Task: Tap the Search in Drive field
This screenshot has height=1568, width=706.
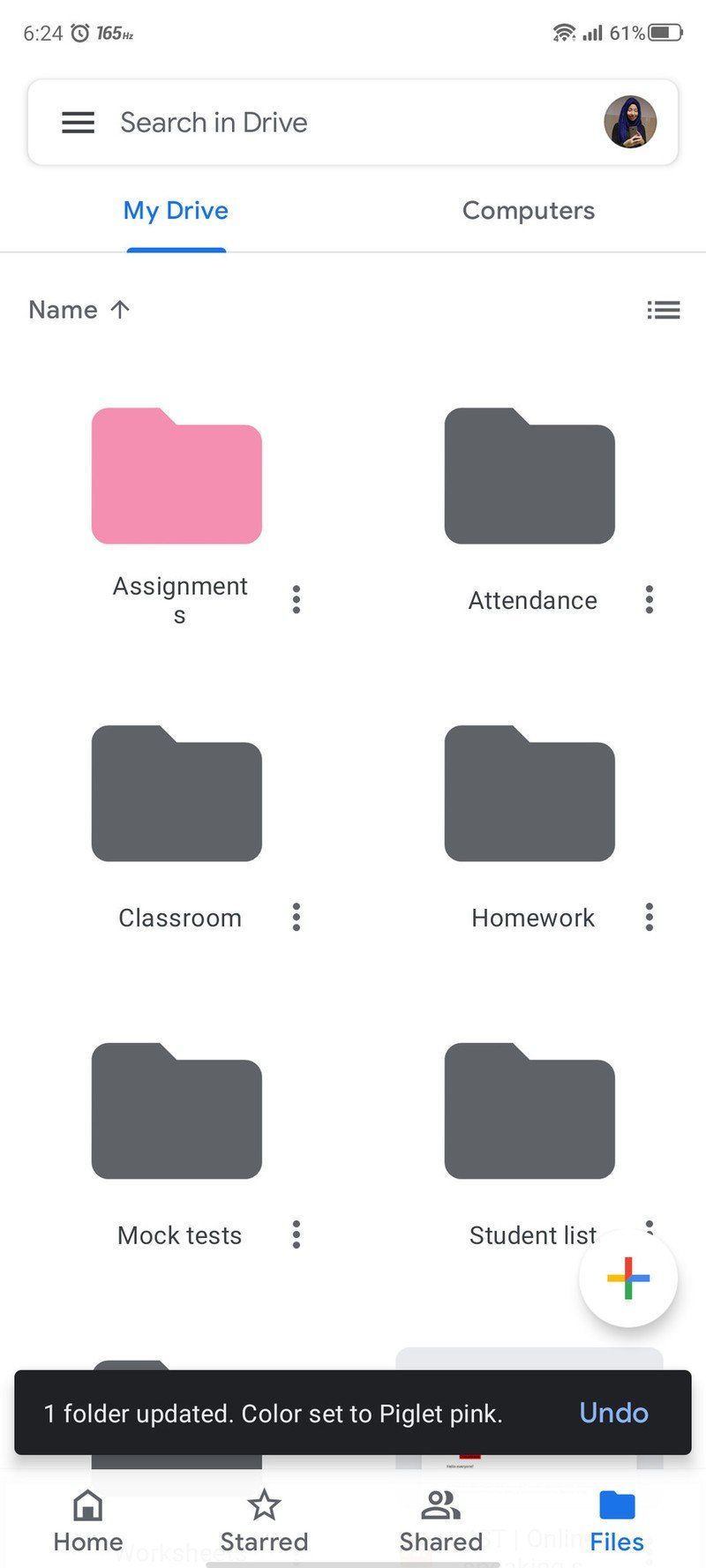Action: (x=265, y=122)
